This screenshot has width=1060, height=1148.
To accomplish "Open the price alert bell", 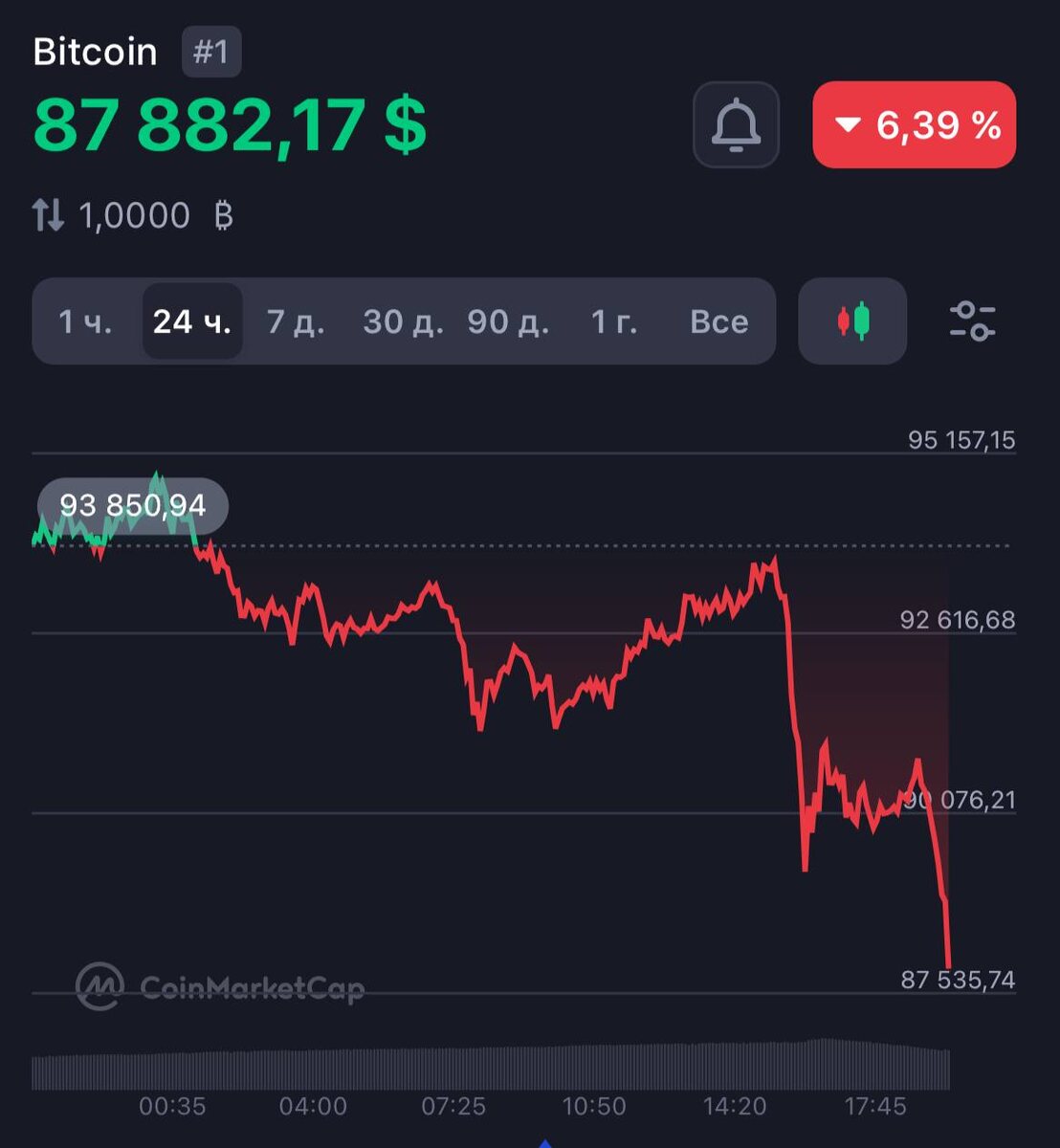I will [x=736, y=125].
